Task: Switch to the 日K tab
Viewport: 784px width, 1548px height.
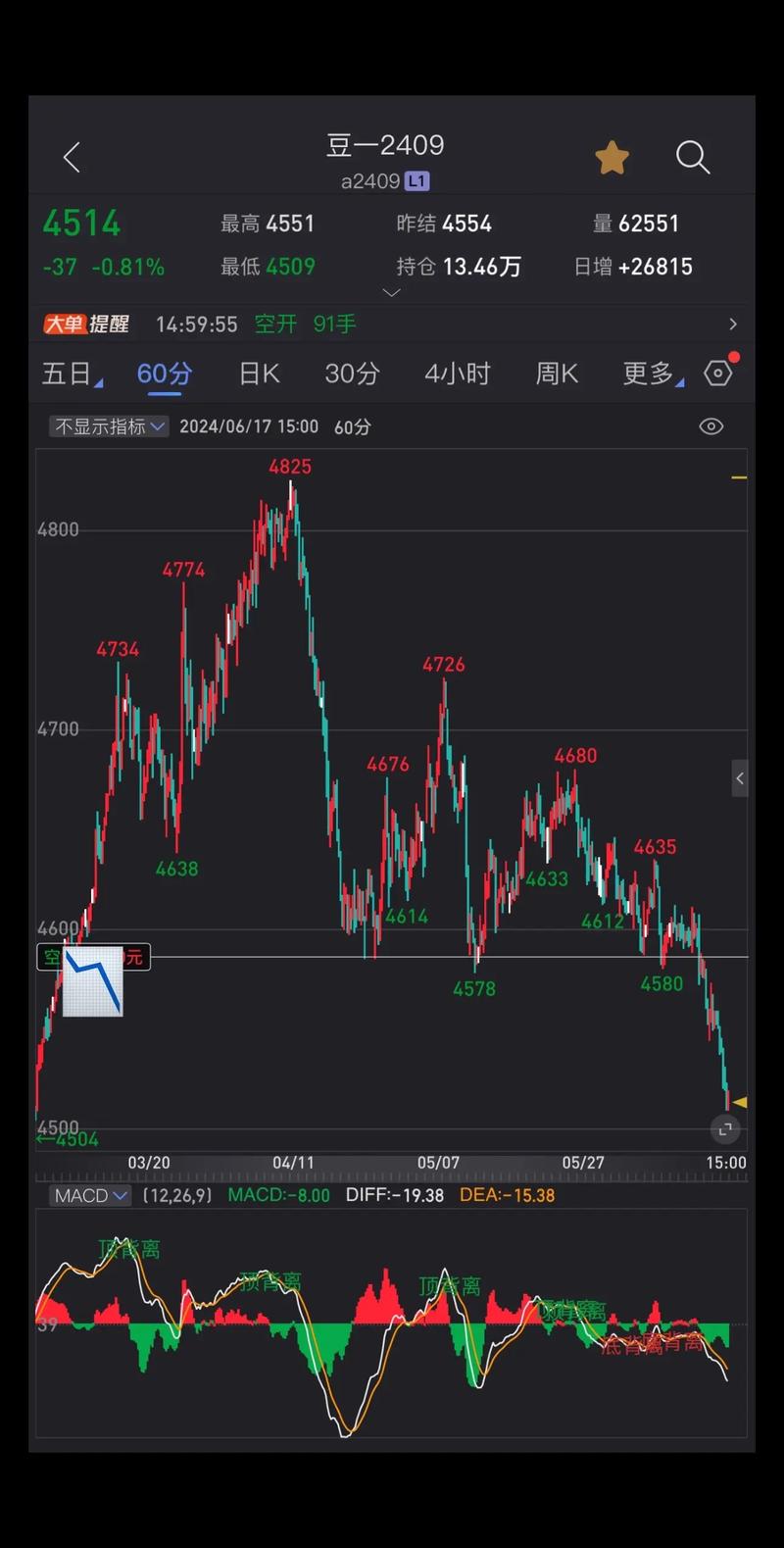Action: coord(258,374)
